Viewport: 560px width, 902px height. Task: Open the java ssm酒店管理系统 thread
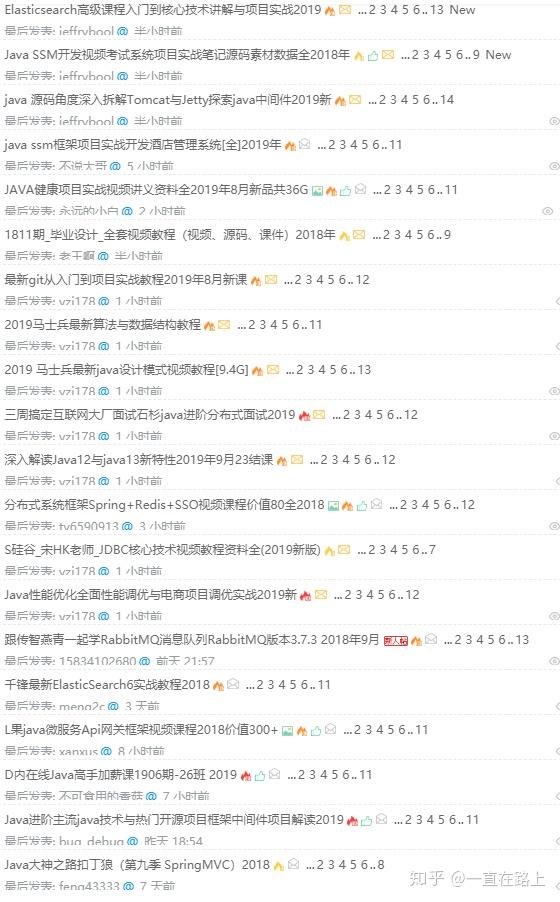tap(143, 144)
